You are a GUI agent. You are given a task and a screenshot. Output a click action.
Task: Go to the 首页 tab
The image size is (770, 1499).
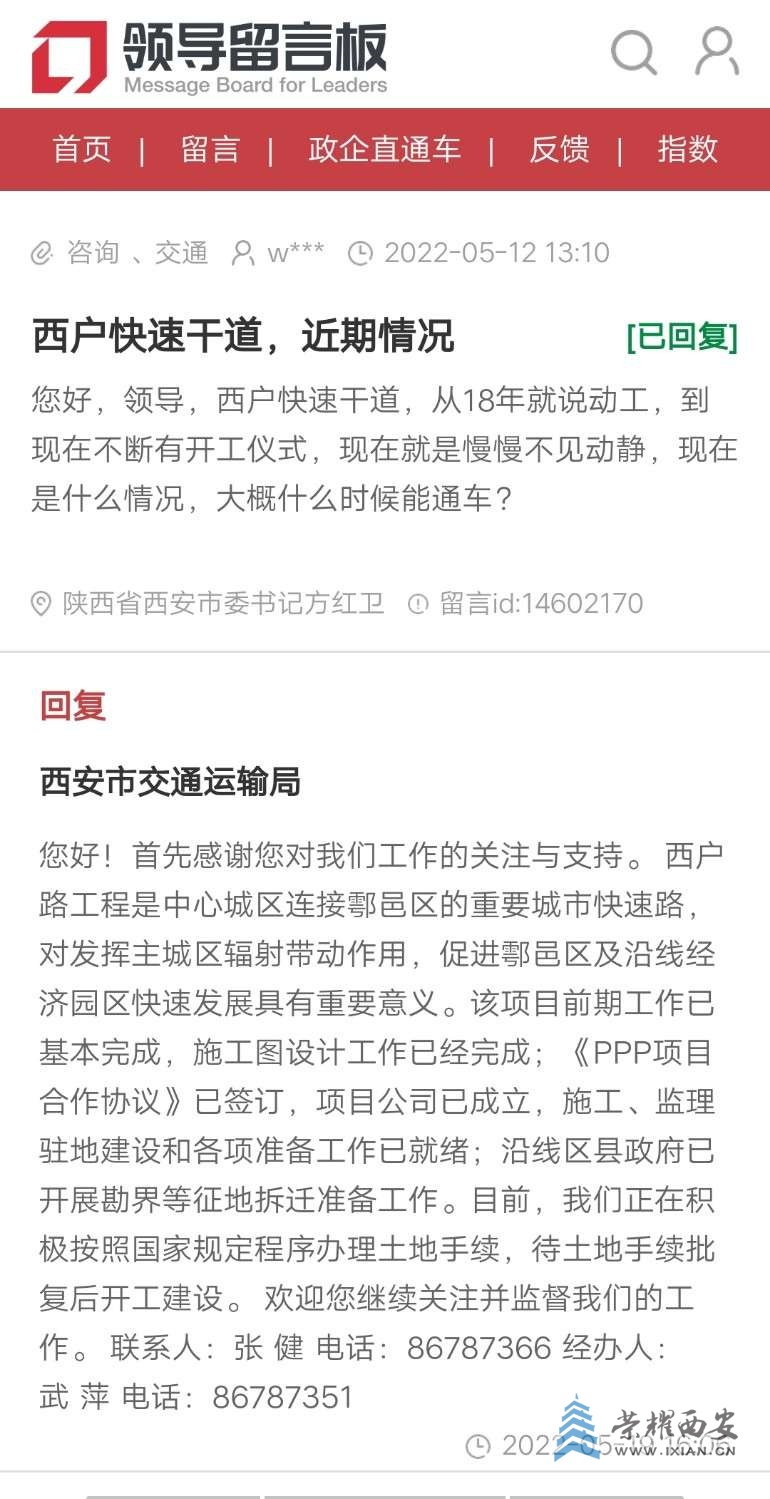point(82,149)
